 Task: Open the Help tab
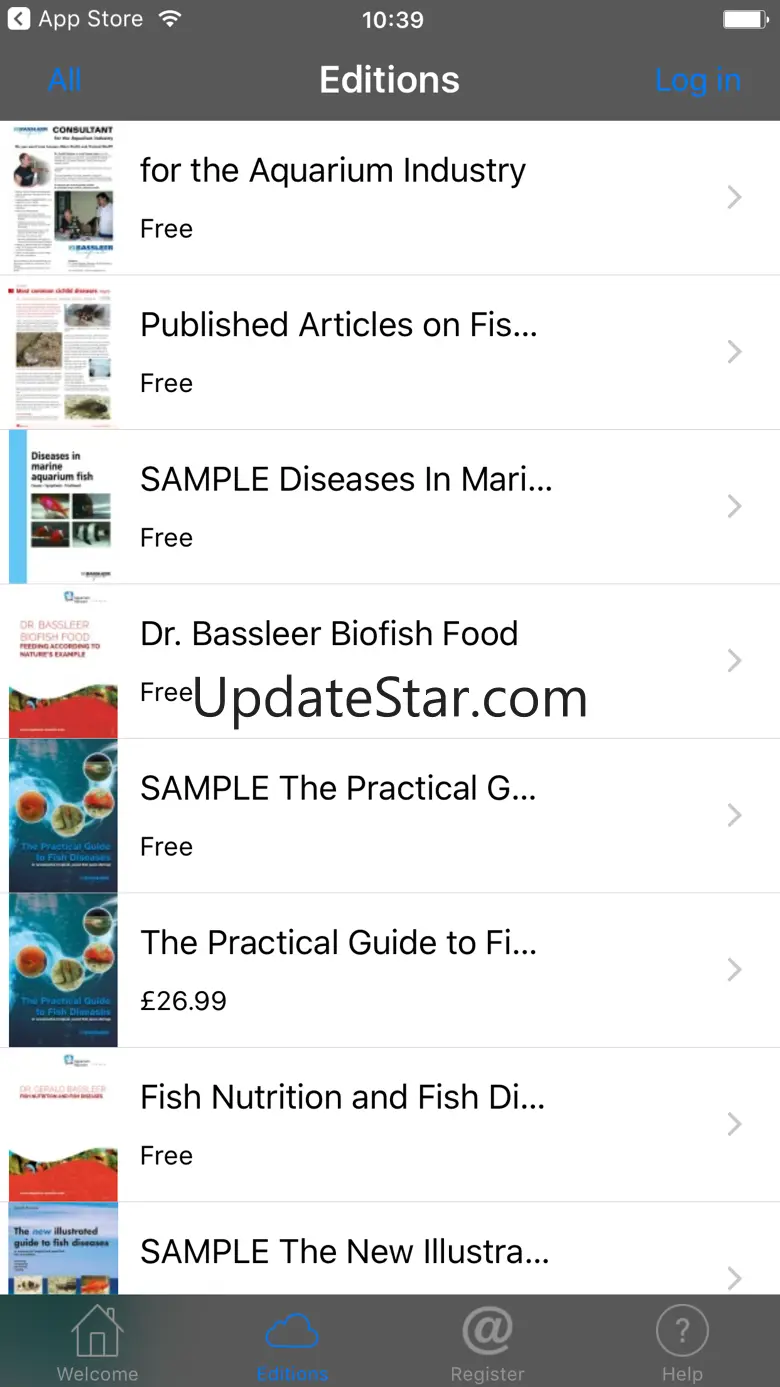click(x=682, y=1342)
